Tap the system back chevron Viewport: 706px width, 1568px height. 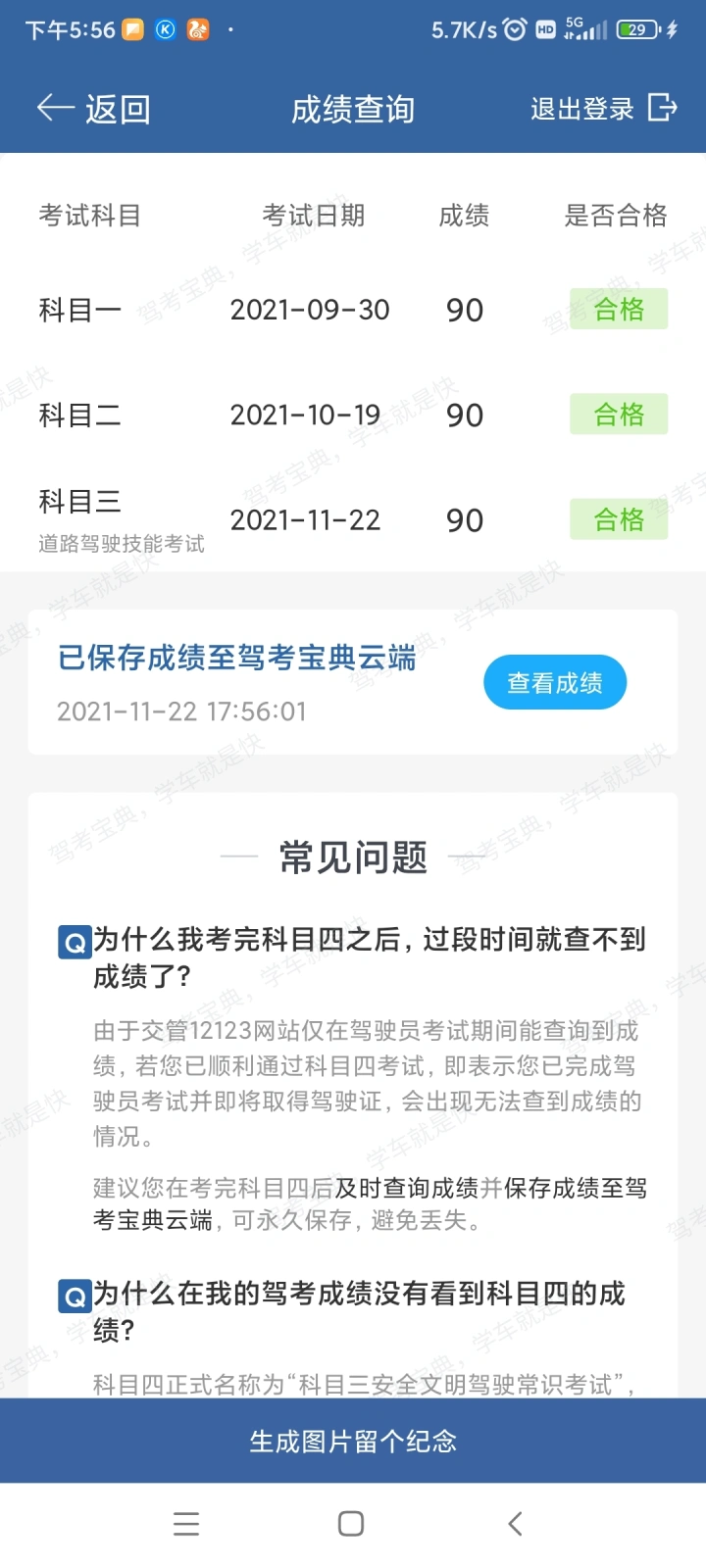coord(516,1524)
